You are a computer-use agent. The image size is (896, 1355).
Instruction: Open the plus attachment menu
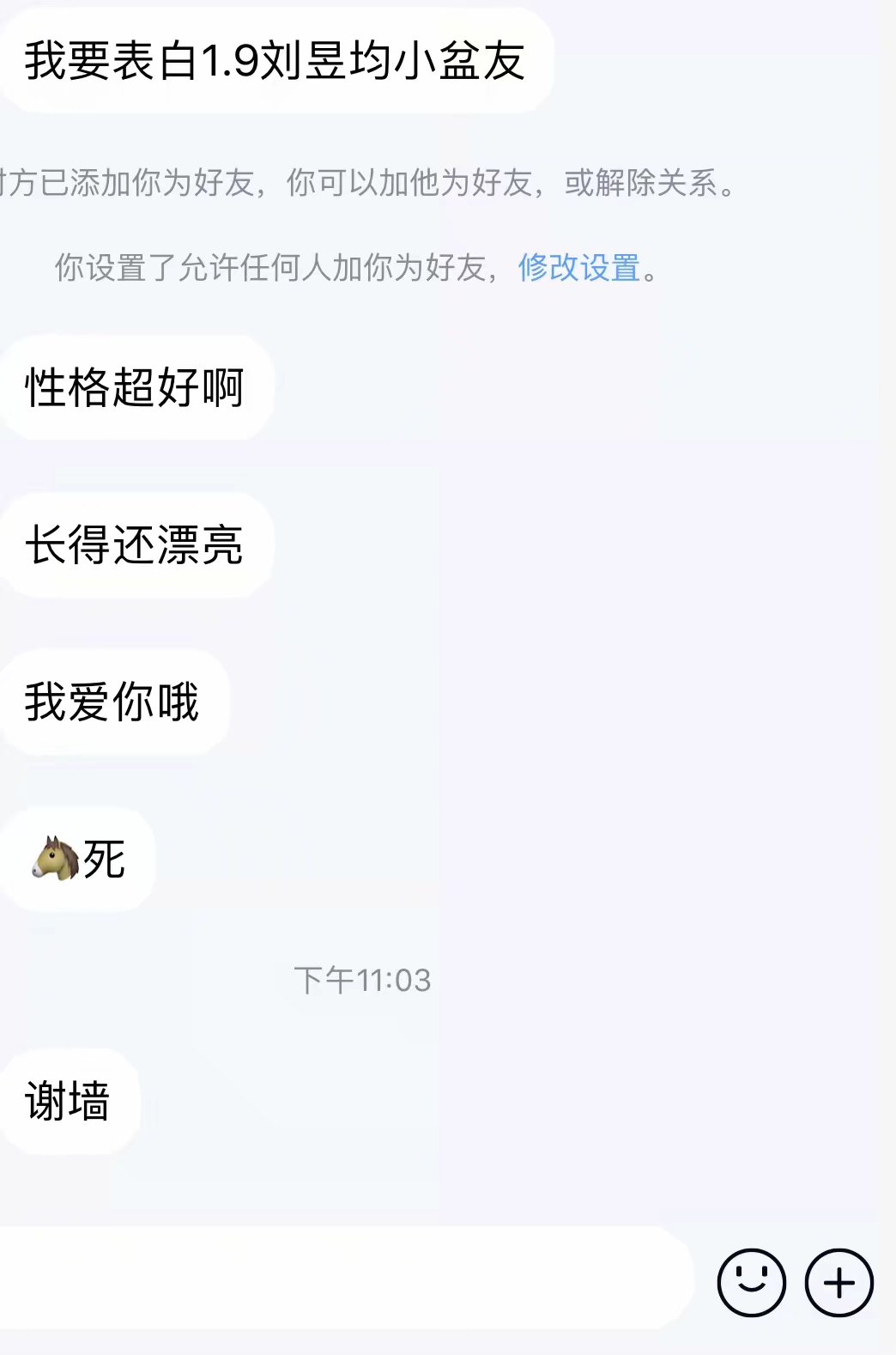pyautogui.click(x=838, y=1282)
